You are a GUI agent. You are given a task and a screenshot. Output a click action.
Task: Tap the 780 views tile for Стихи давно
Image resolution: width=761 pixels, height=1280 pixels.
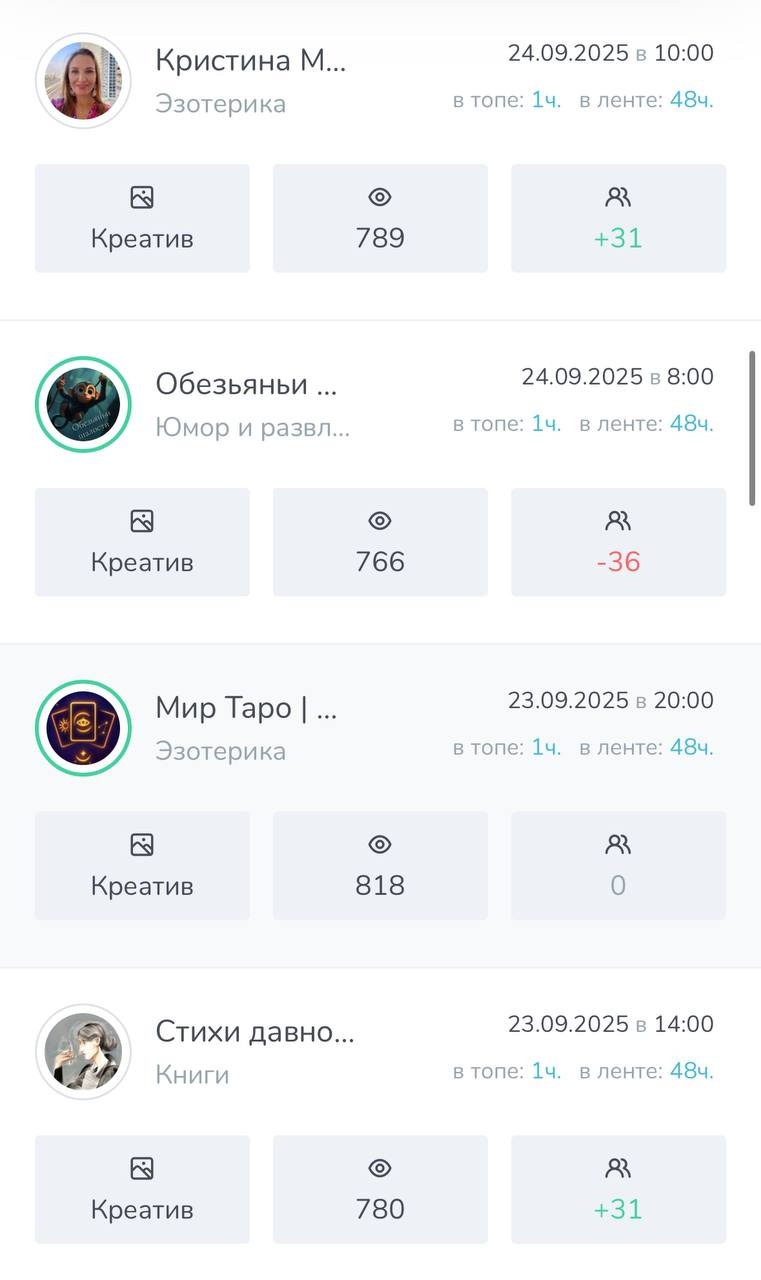pyautogui.click(x=380, y=1189)
